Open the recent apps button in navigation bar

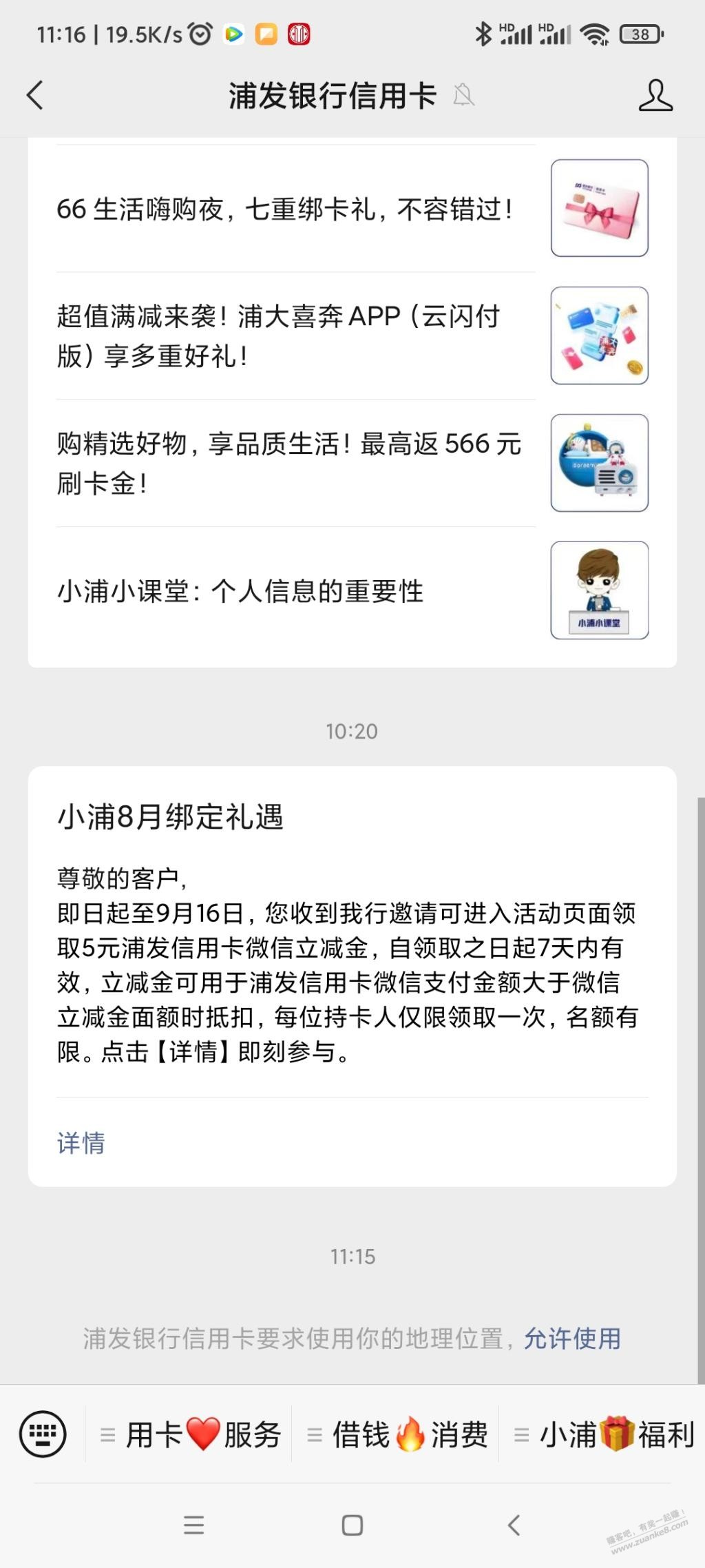[193, 1525]
